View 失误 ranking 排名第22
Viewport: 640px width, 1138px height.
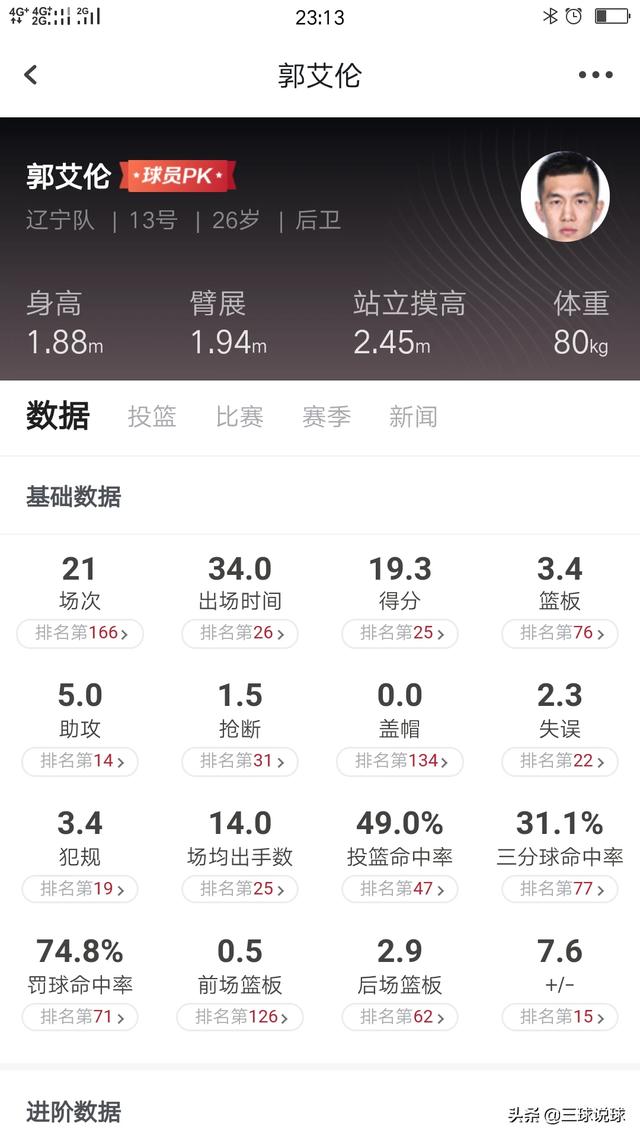pyautogui.click(x=559, y=761)
